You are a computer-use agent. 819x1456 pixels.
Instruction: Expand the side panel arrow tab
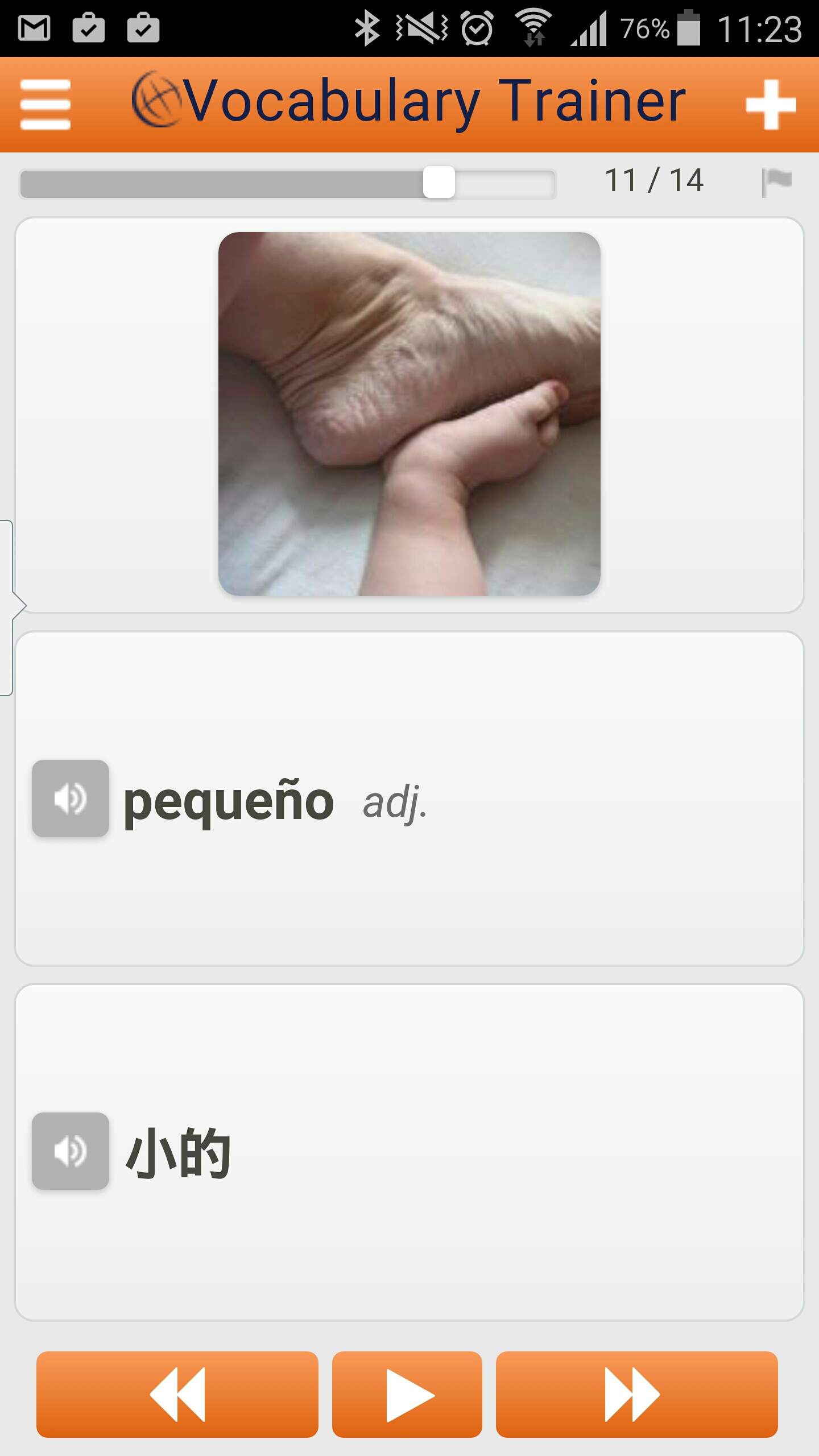click(x=10, y=606)
